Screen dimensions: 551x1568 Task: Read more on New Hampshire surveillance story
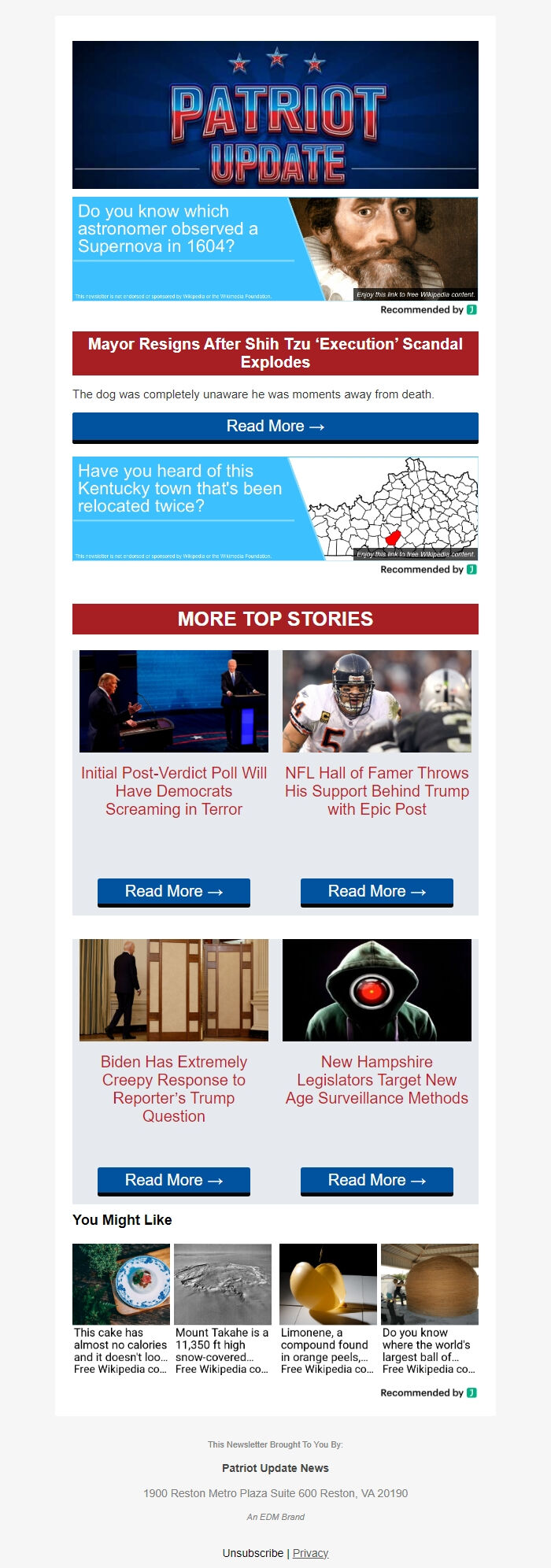point(377,1181)
